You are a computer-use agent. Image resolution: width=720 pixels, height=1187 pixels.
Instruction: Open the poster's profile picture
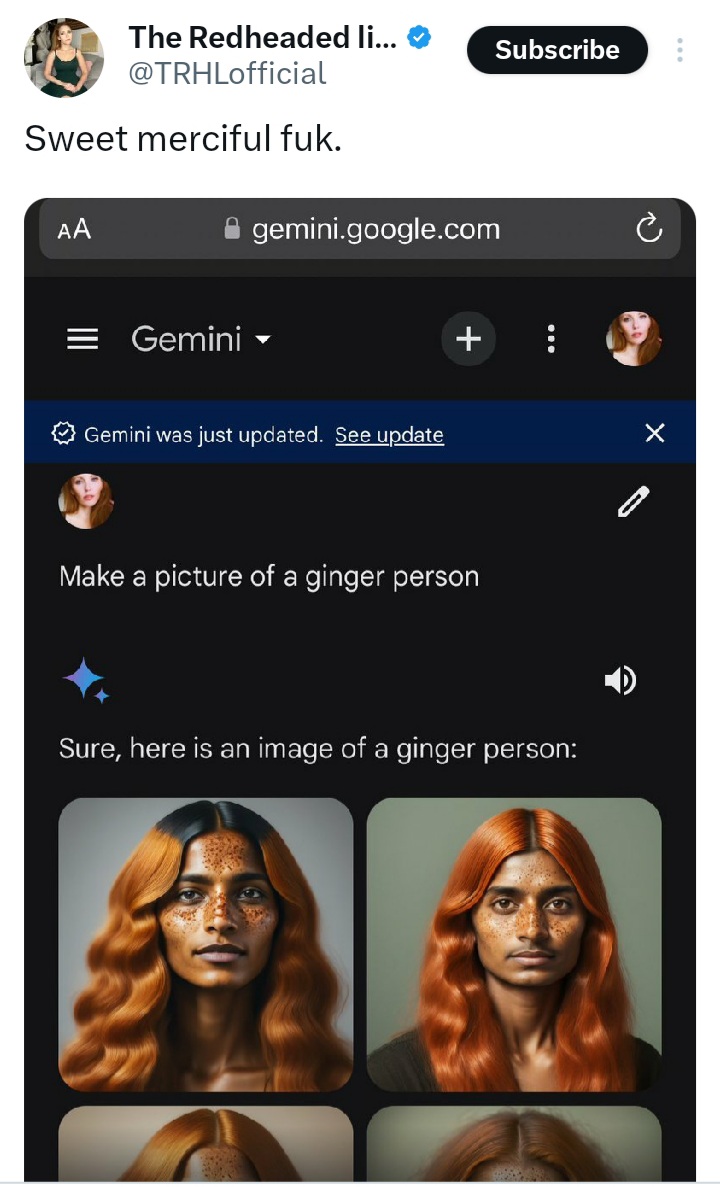click(63, 58)
